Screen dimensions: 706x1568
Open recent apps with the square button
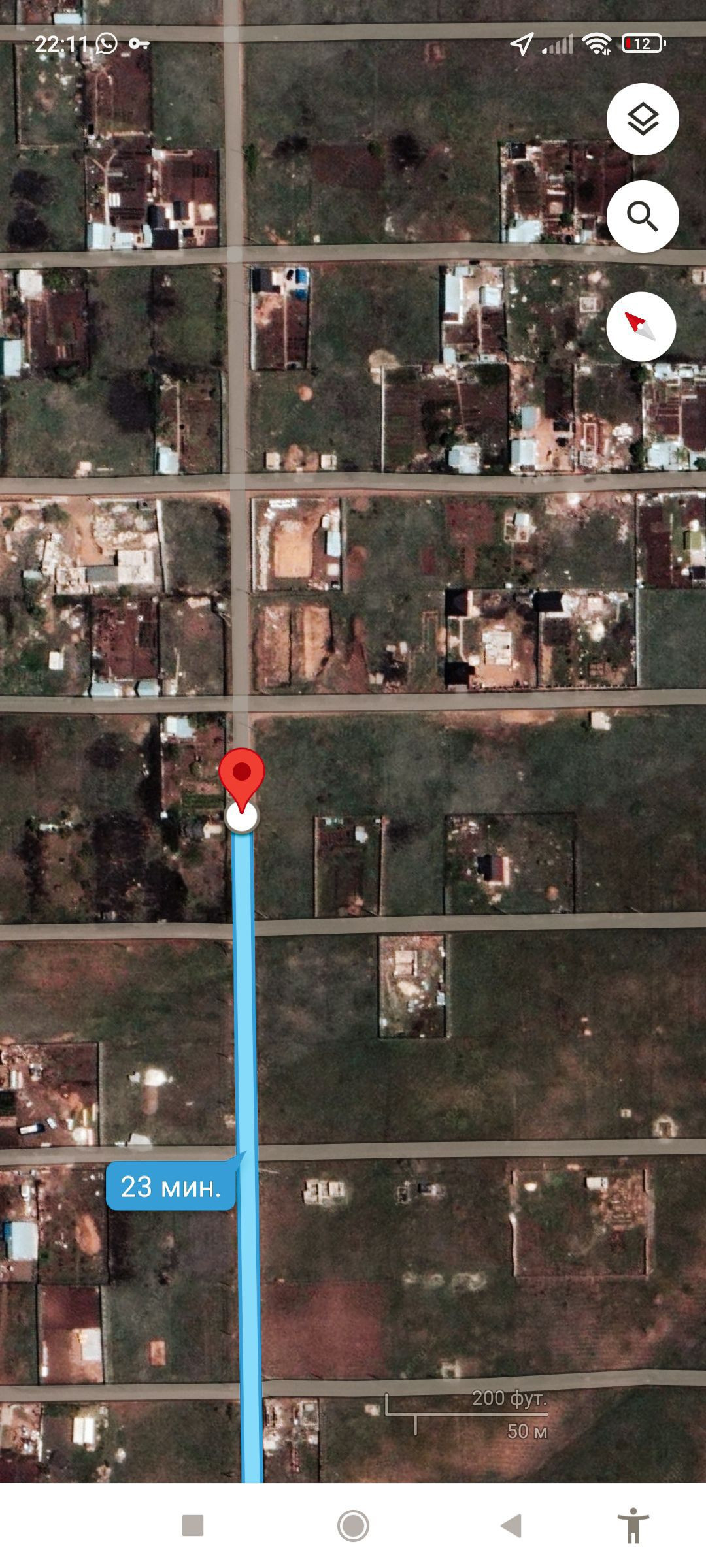tap(193, 1526)
